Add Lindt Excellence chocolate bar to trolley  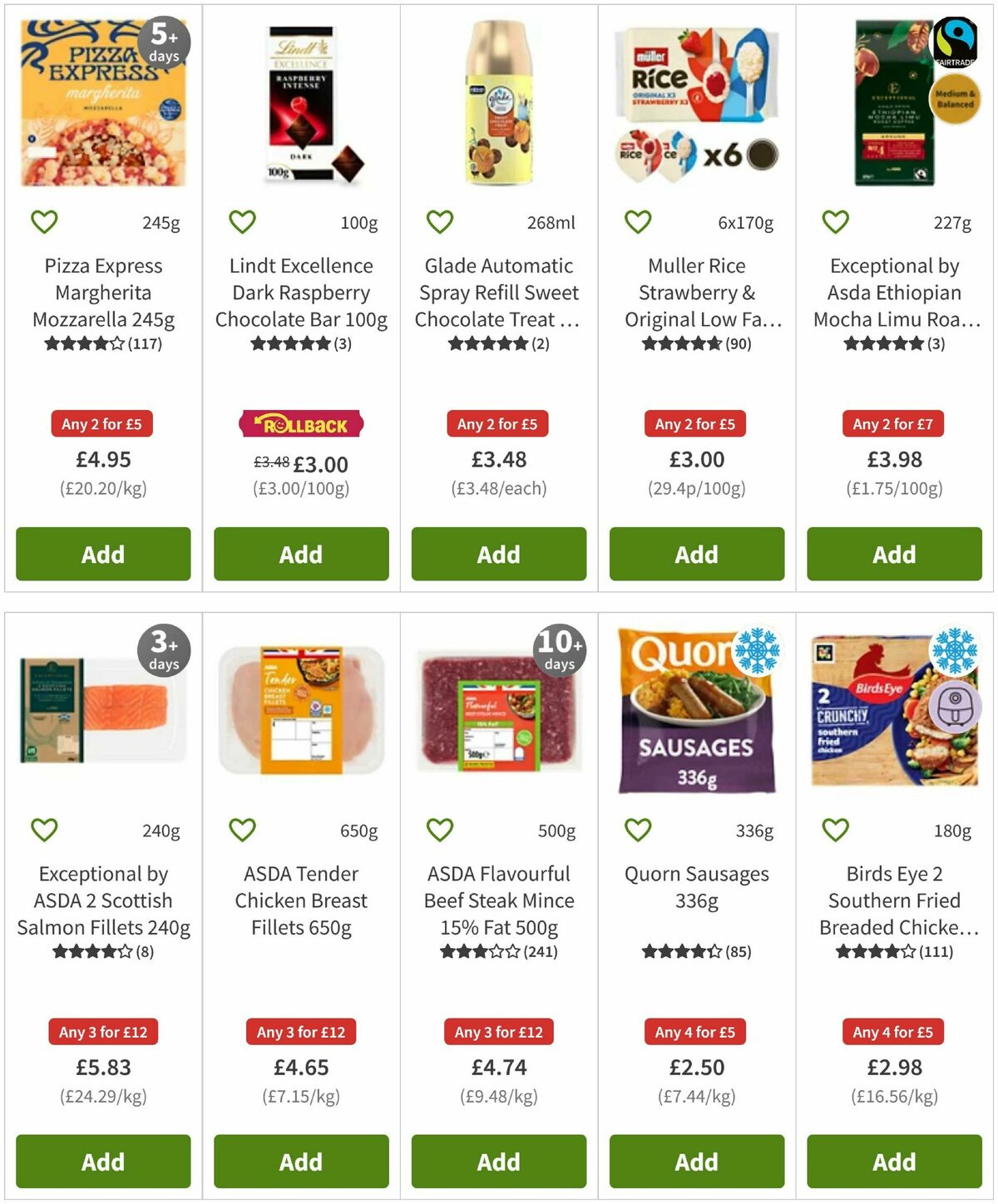(300, 554)
